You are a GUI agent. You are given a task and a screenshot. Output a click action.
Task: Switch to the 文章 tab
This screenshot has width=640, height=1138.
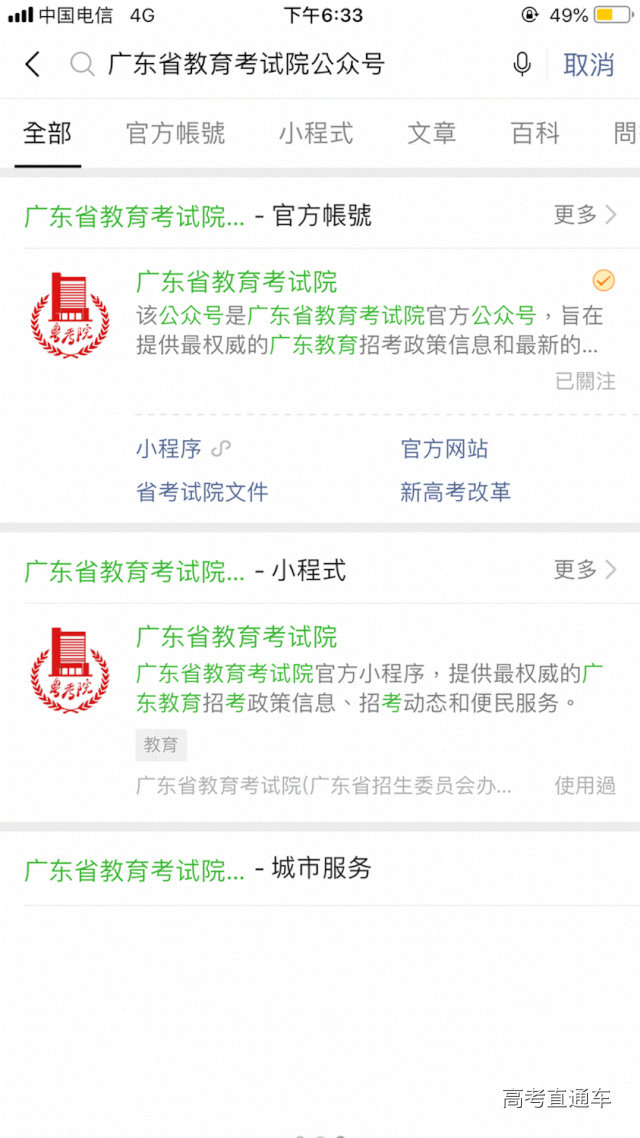(x=432, y=133)
